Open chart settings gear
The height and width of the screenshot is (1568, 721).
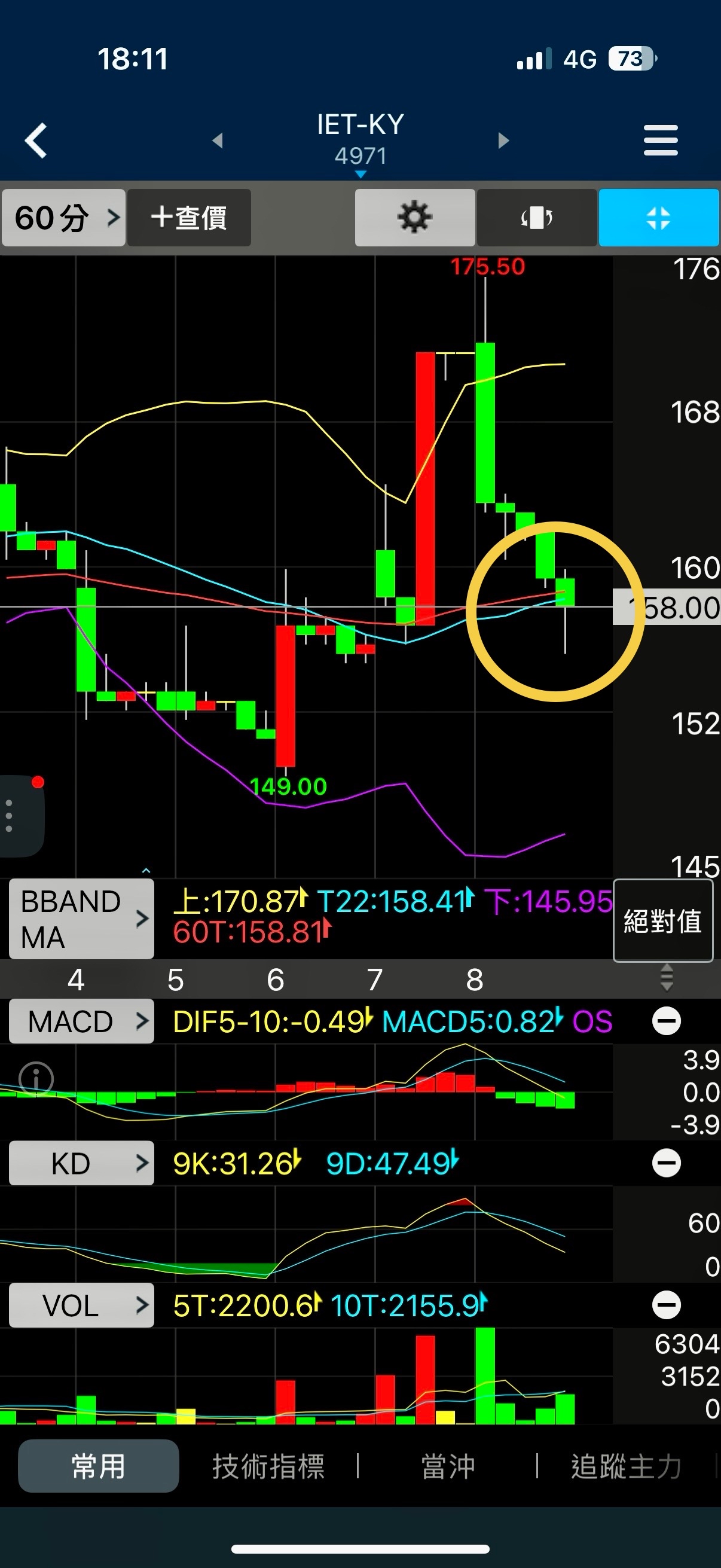coord(415,217)
